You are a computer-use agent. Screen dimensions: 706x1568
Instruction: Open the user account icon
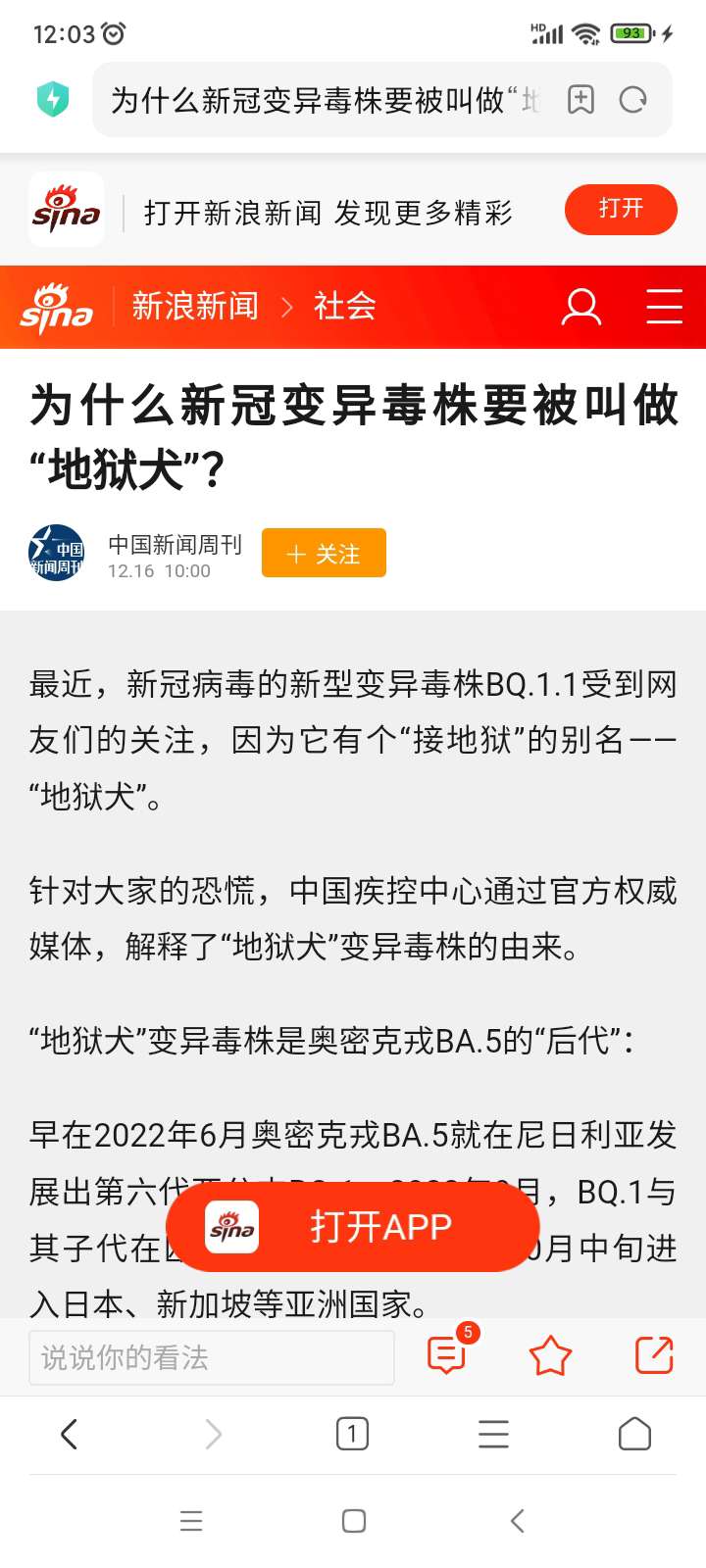click(580, 307)
